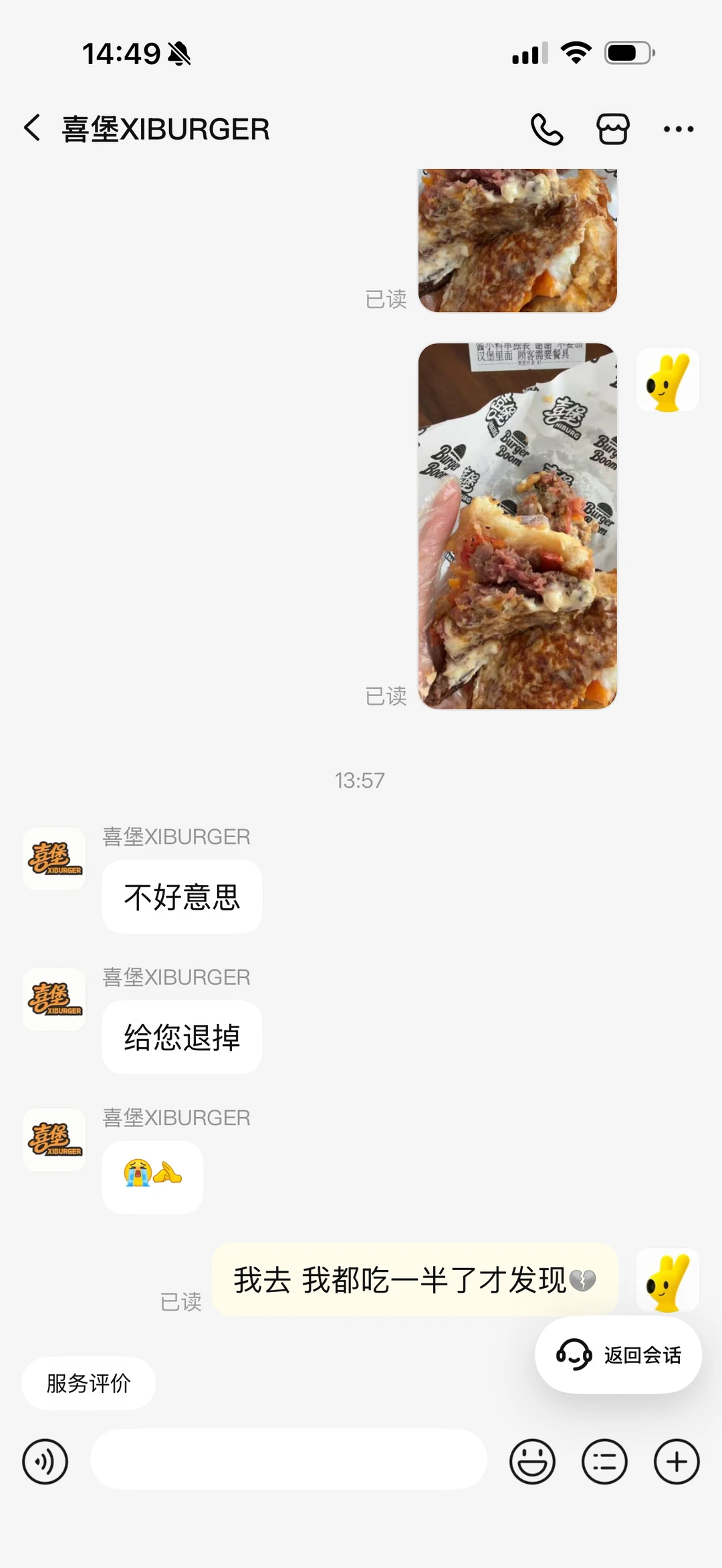The height and width of the screenshot is (1568, 722).
Task: Go back using the top-left arrow
Action: (32, 128)
